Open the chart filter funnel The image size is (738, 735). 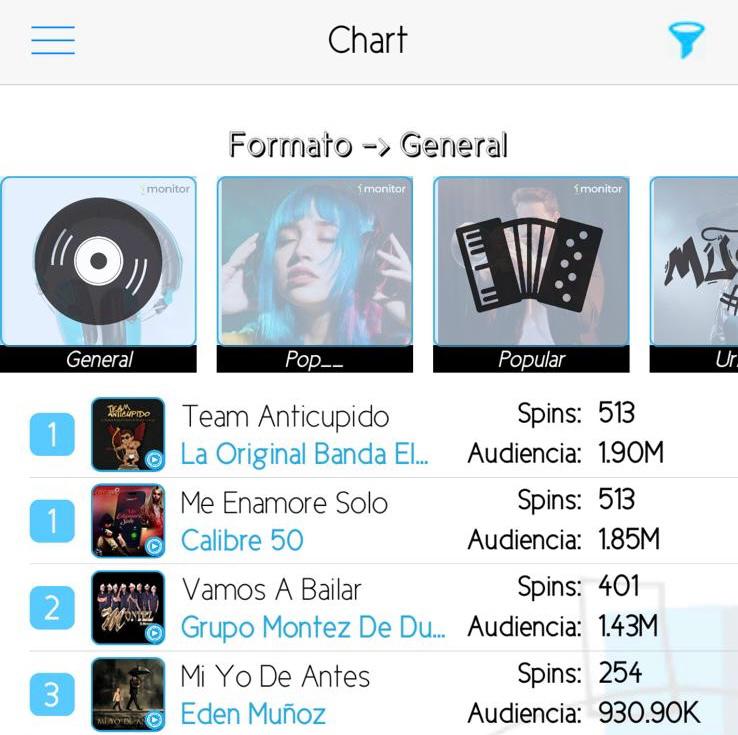[x=686, y=40]
